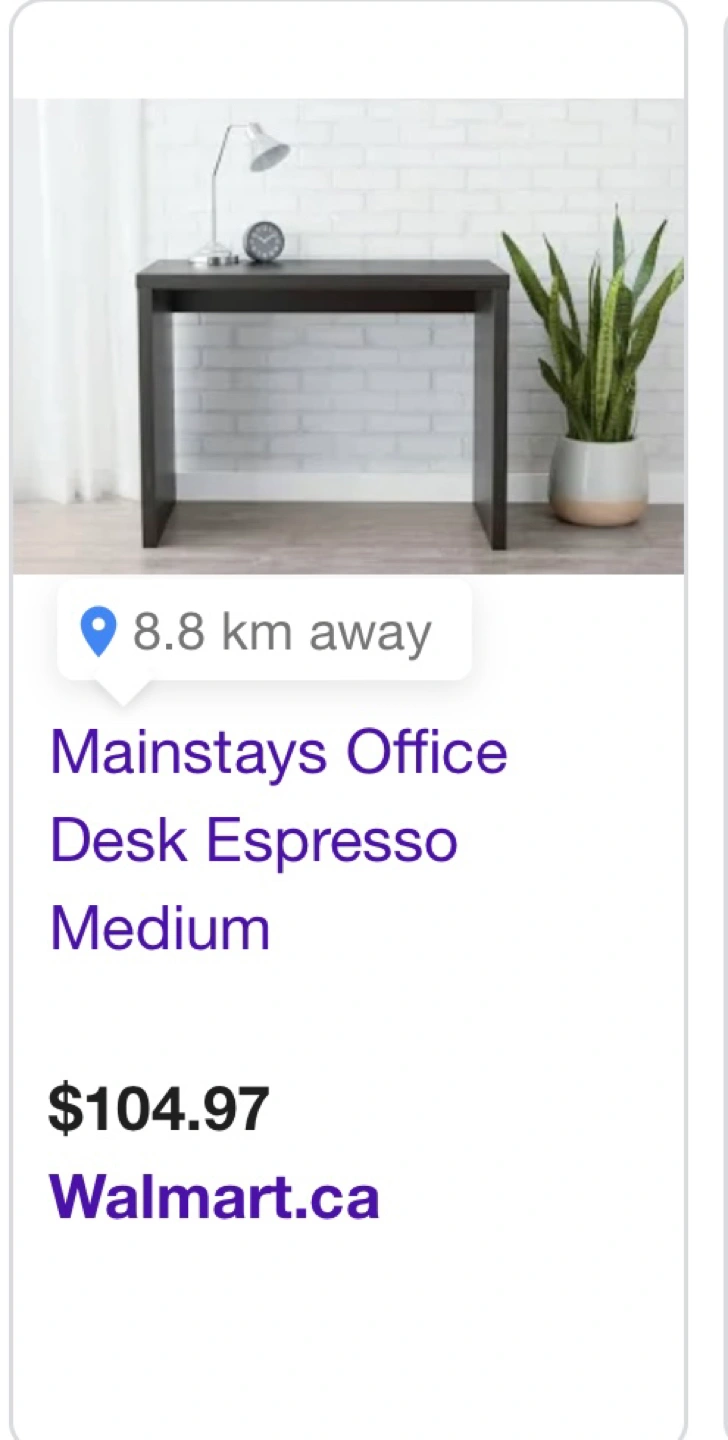Image resolution: width=728 pixels, height=1440 pixels.
Task: Tap the desk product photo tile
Action: tap(348, 336)
